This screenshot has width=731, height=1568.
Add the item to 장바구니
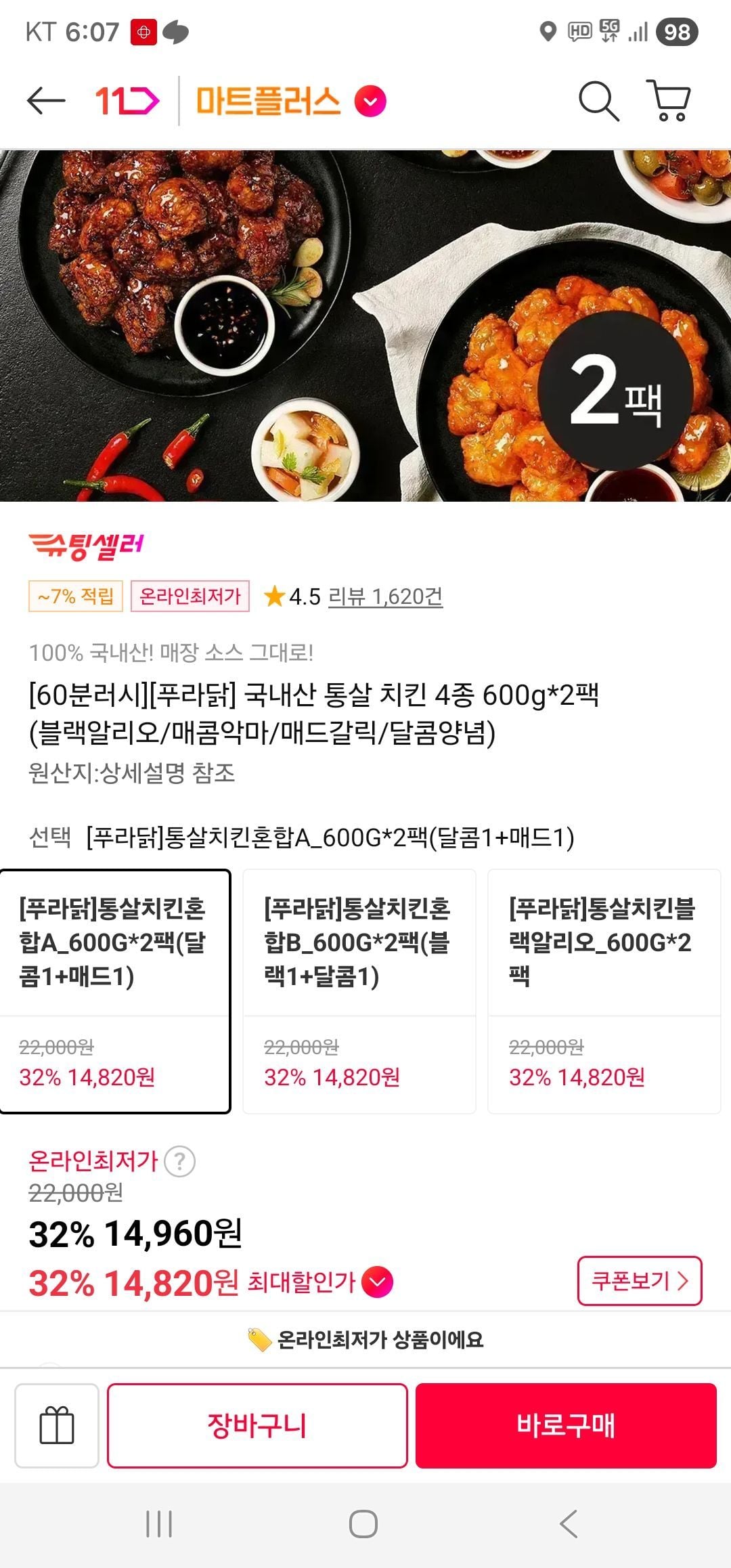click(x=257, y=1425)
